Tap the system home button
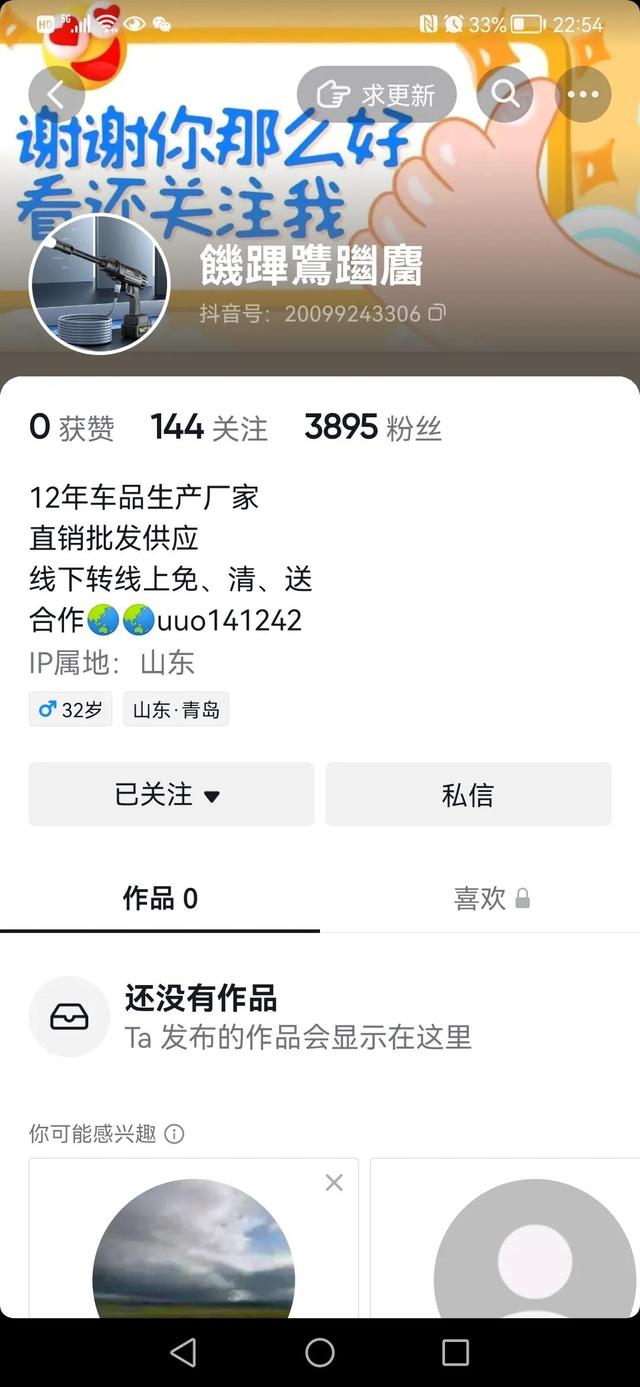Image resolution: width=640 pixels, height=1387 pixels. click(x=320, y=1353)
